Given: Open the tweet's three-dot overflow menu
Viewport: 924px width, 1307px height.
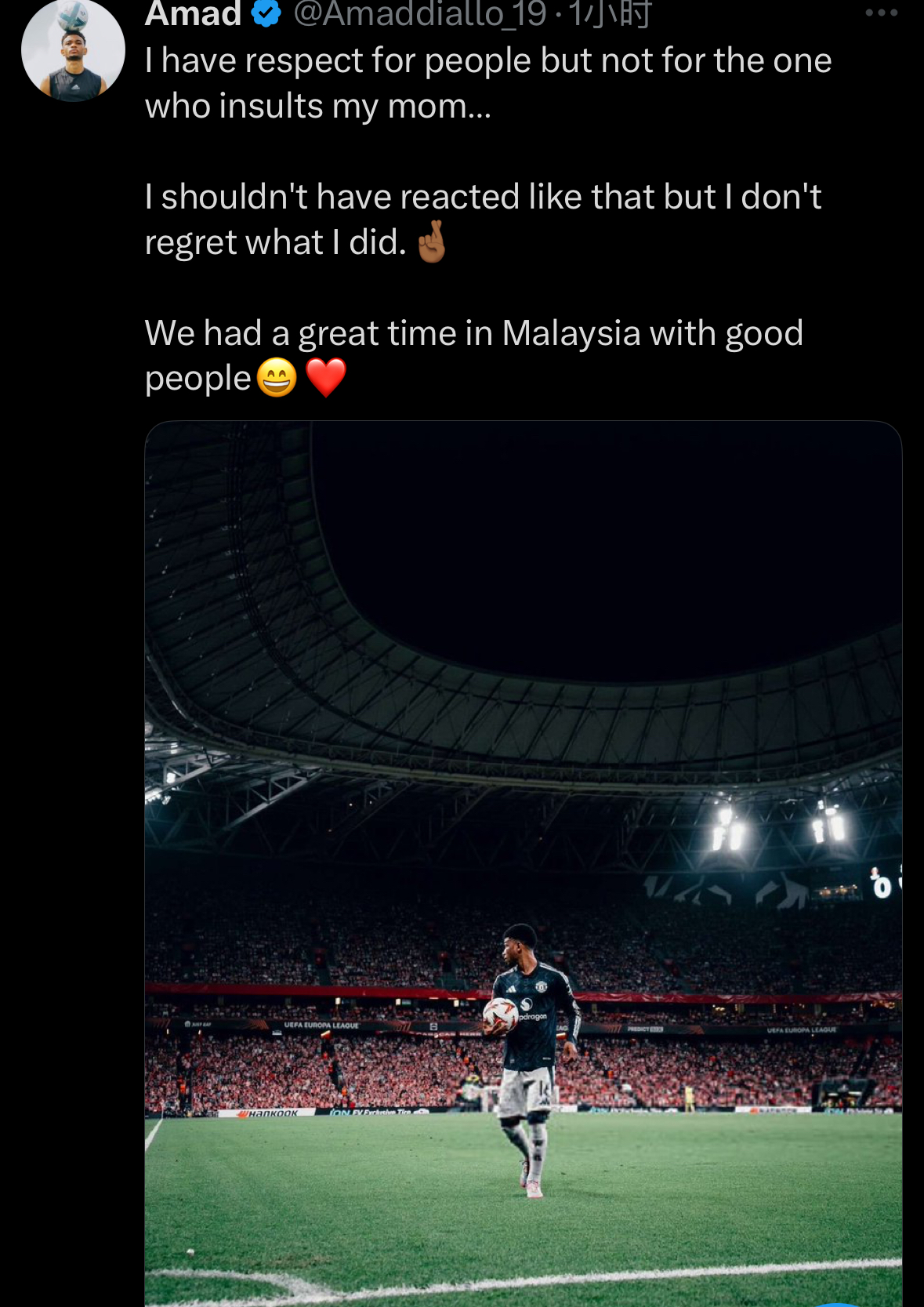Looking at the screenshot, I should click(x=881, y=13).
